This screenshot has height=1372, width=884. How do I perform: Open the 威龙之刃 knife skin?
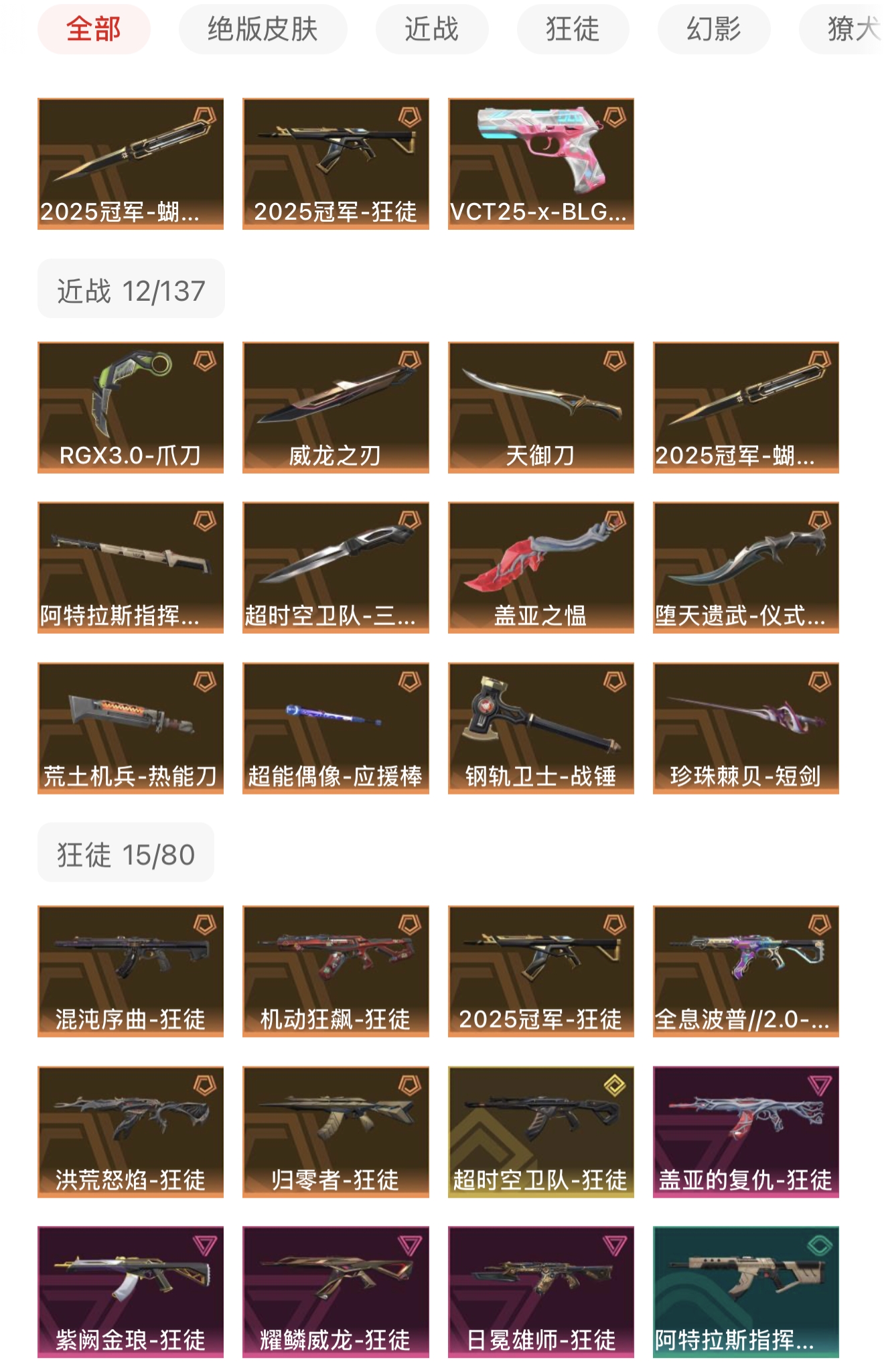[336, 407]
